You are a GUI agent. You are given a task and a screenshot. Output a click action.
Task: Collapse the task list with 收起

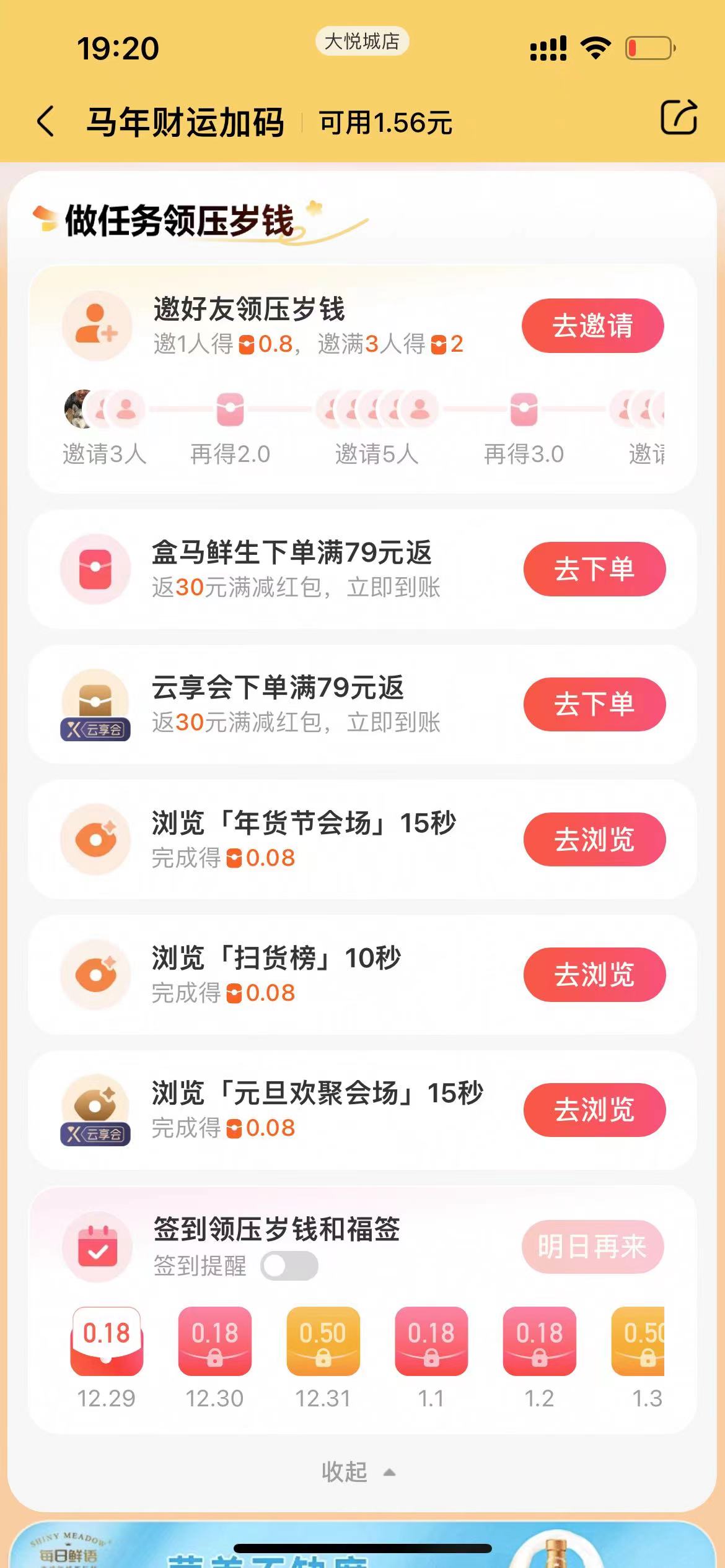[x=358, y=1471]
